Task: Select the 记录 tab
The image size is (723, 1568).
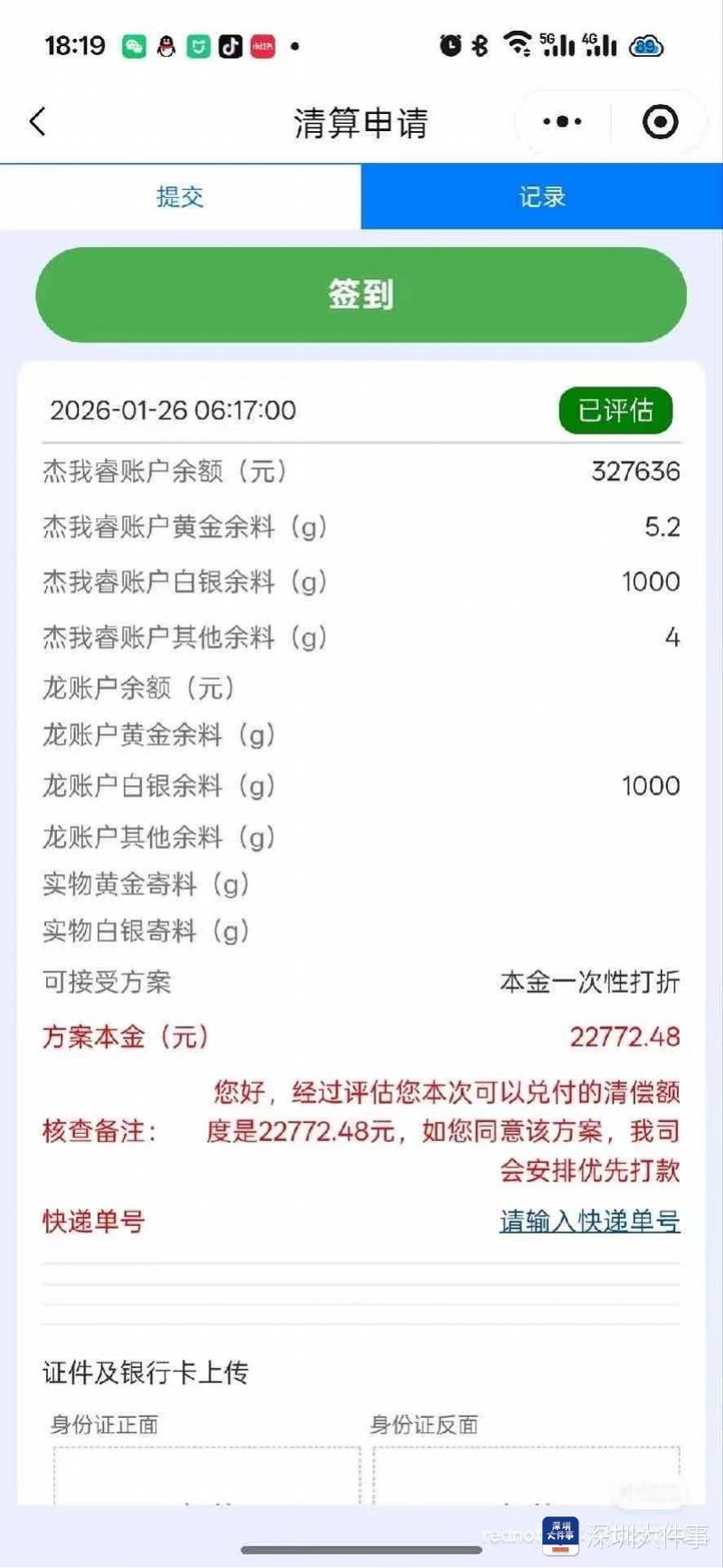Action: (540, 196)
